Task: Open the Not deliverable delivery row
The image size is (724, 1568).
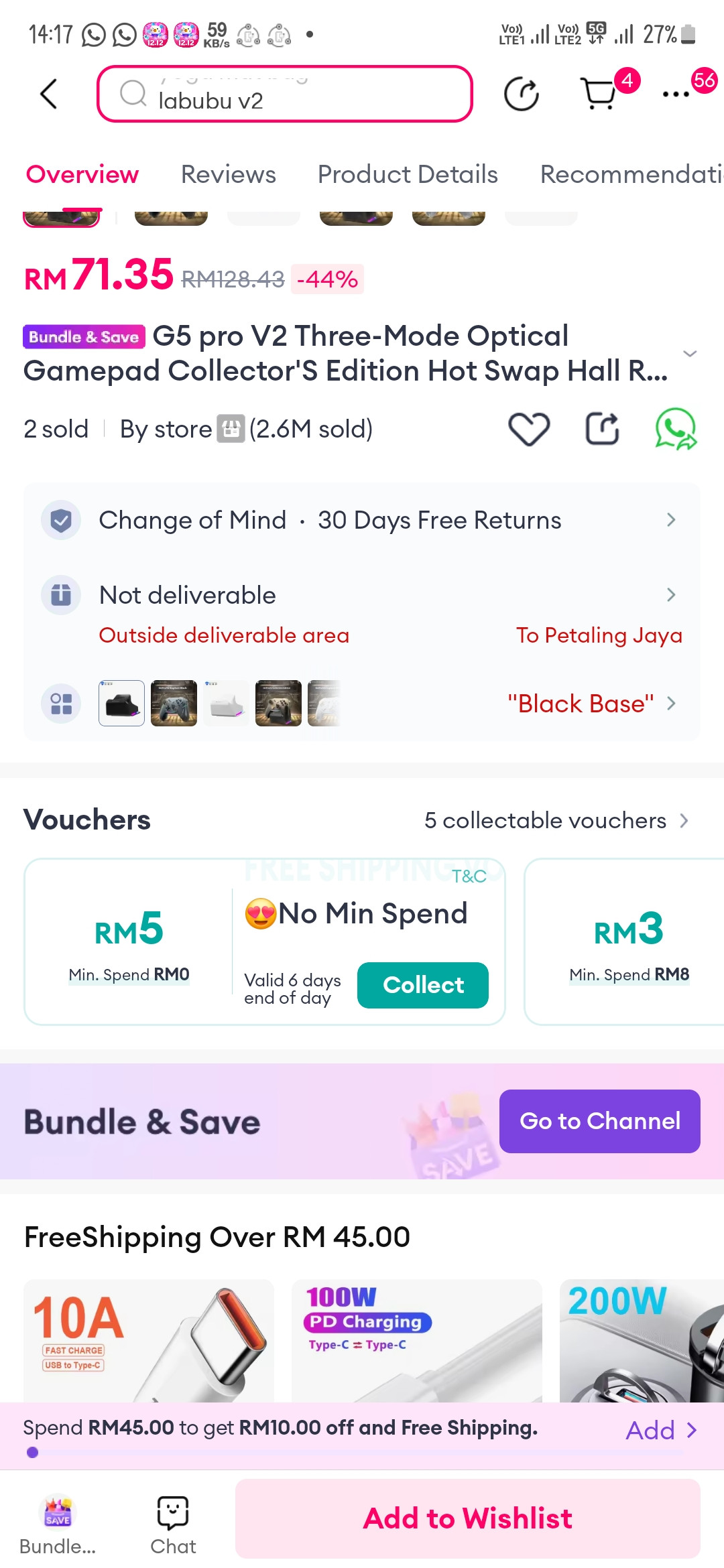Action: click(x=362, y=614)
